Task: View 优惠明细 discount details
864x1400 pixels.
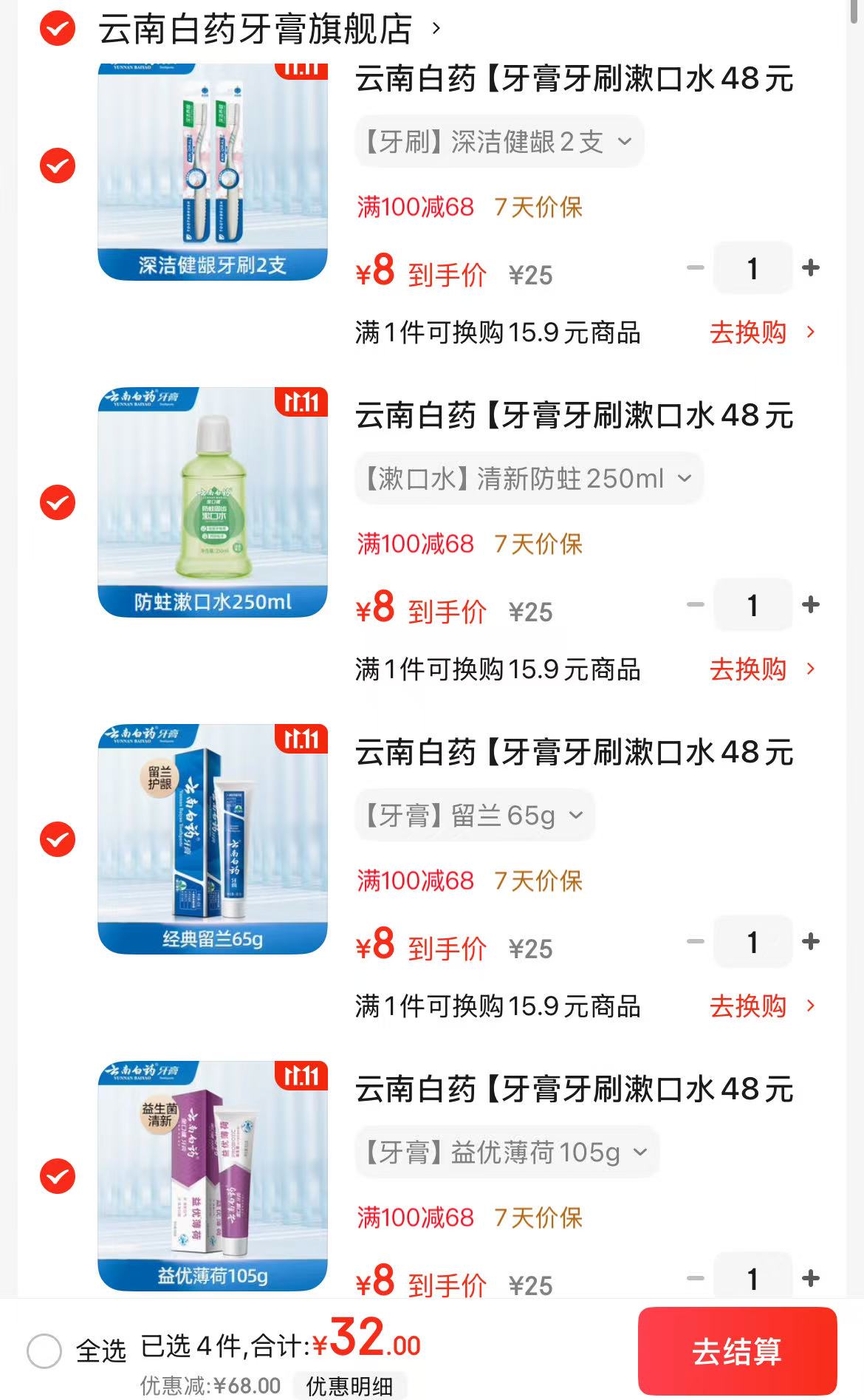Action: click(x=349, y=1386)
